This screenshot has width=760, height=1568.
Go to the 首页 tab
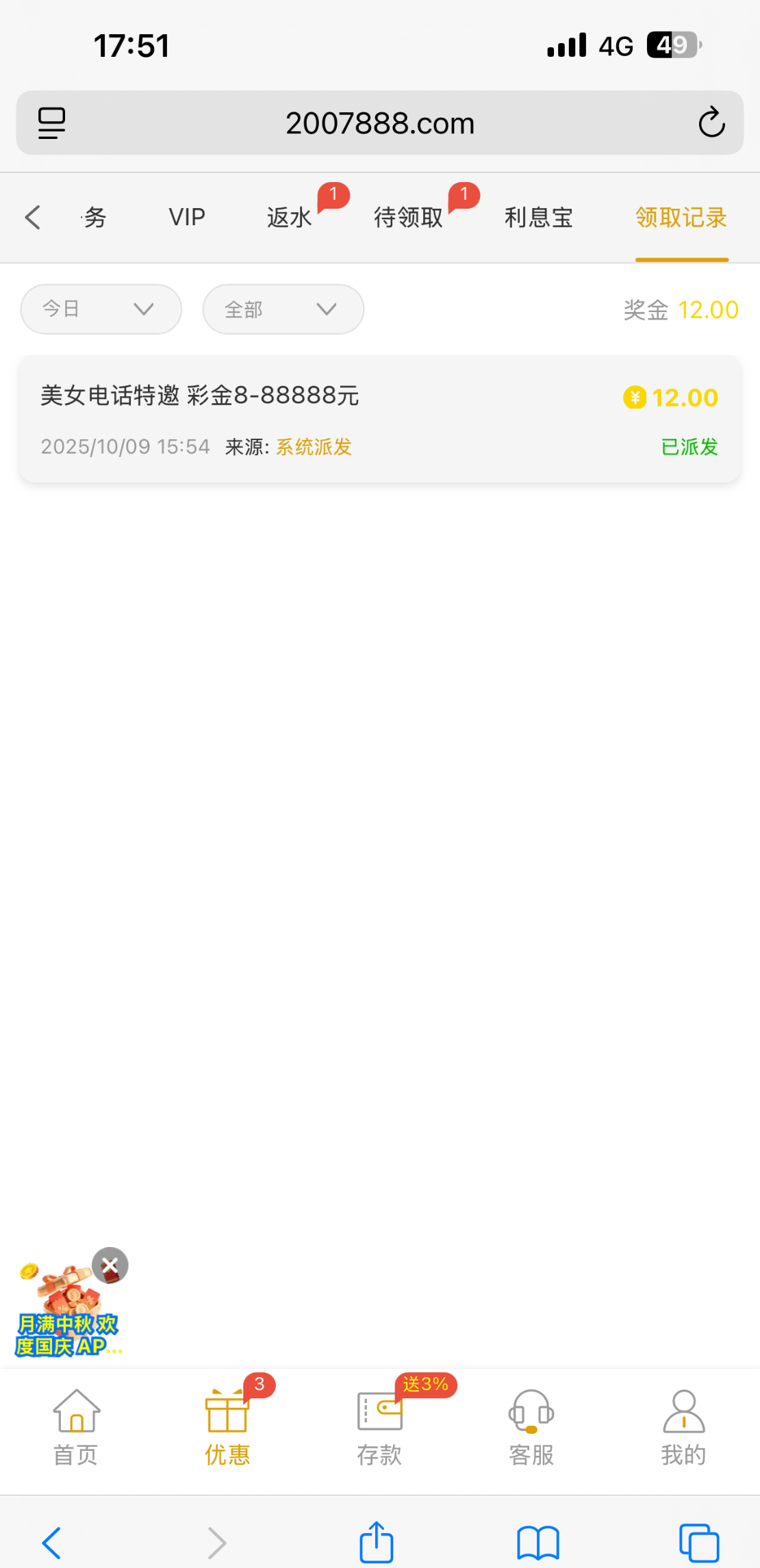76,1427
